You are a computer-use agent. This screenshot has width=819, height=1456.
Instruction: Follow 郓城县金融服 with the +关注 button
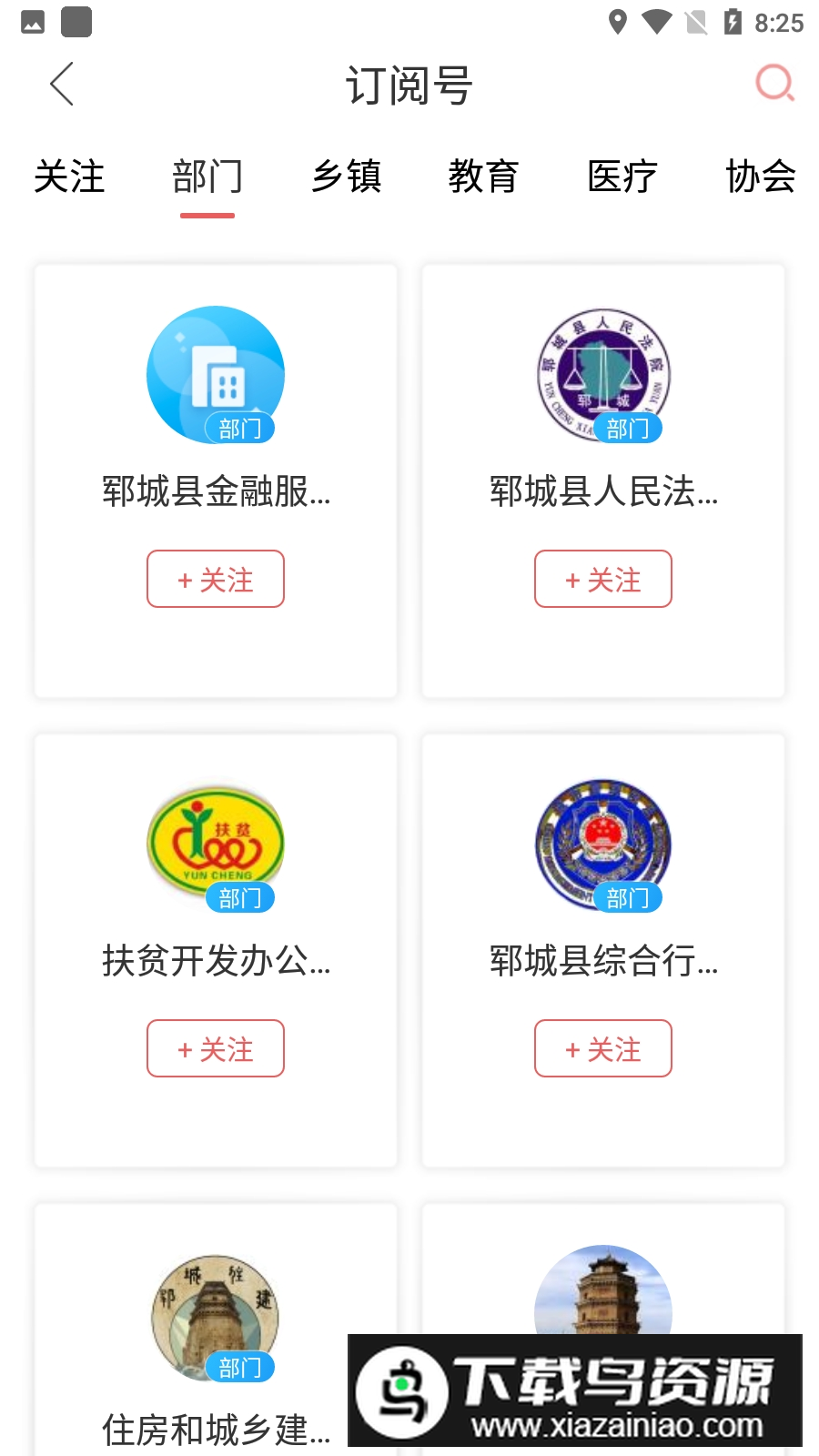(x=215, y=579)
